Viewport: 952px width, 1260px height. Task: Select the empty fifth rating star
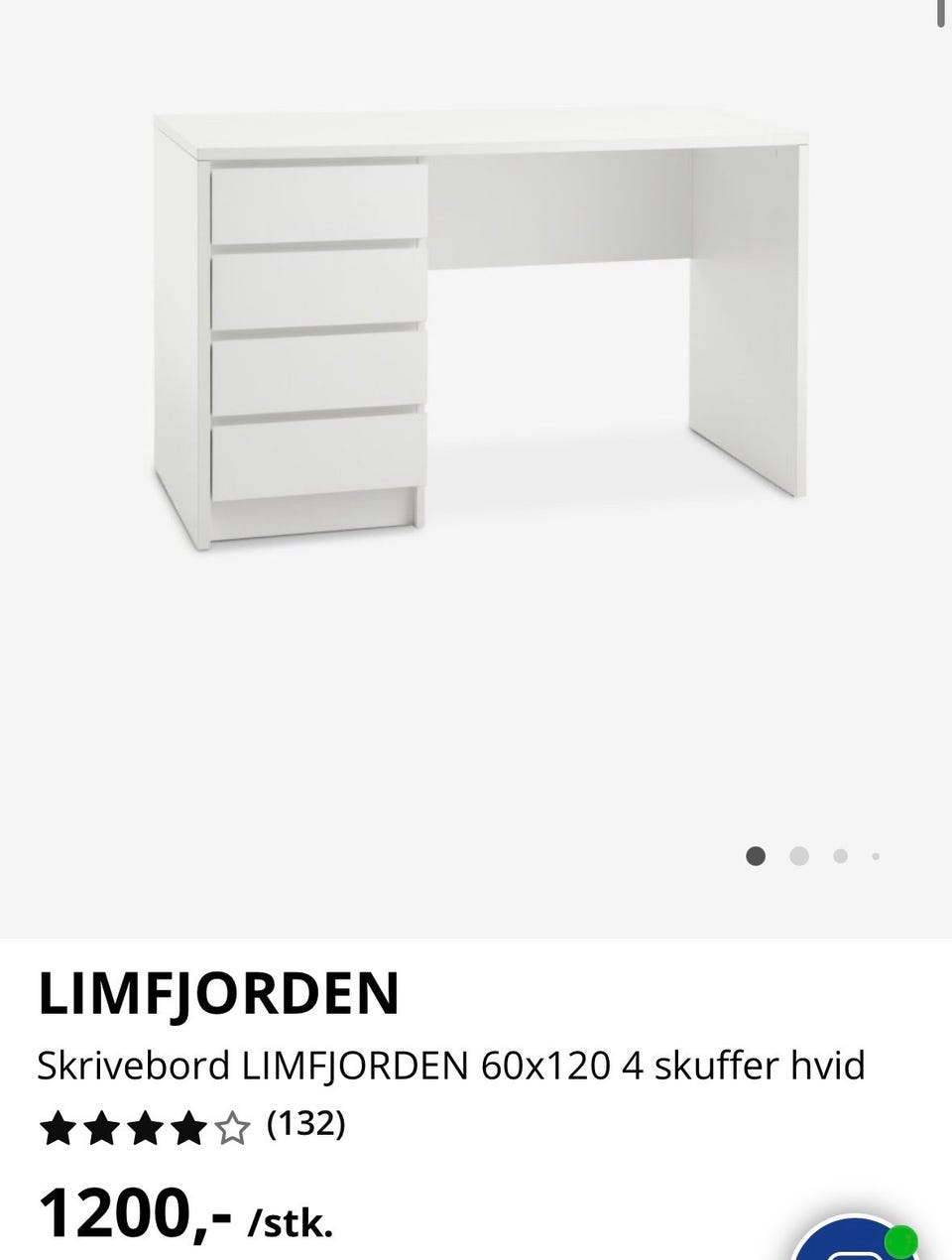(231, 1128)
